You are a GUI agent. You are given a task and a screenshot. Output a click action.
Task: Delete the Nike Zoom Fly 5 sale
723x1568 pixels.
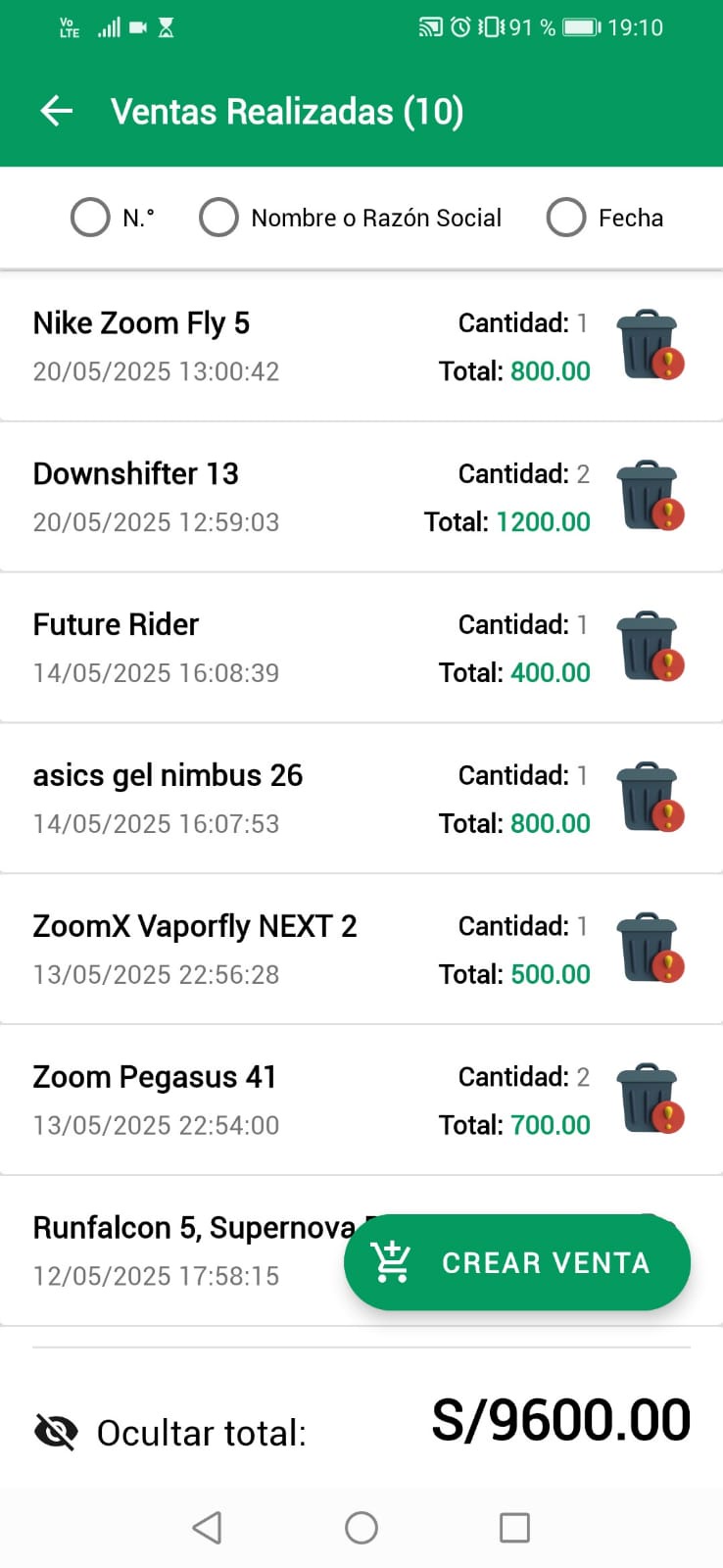click(649, 345)
